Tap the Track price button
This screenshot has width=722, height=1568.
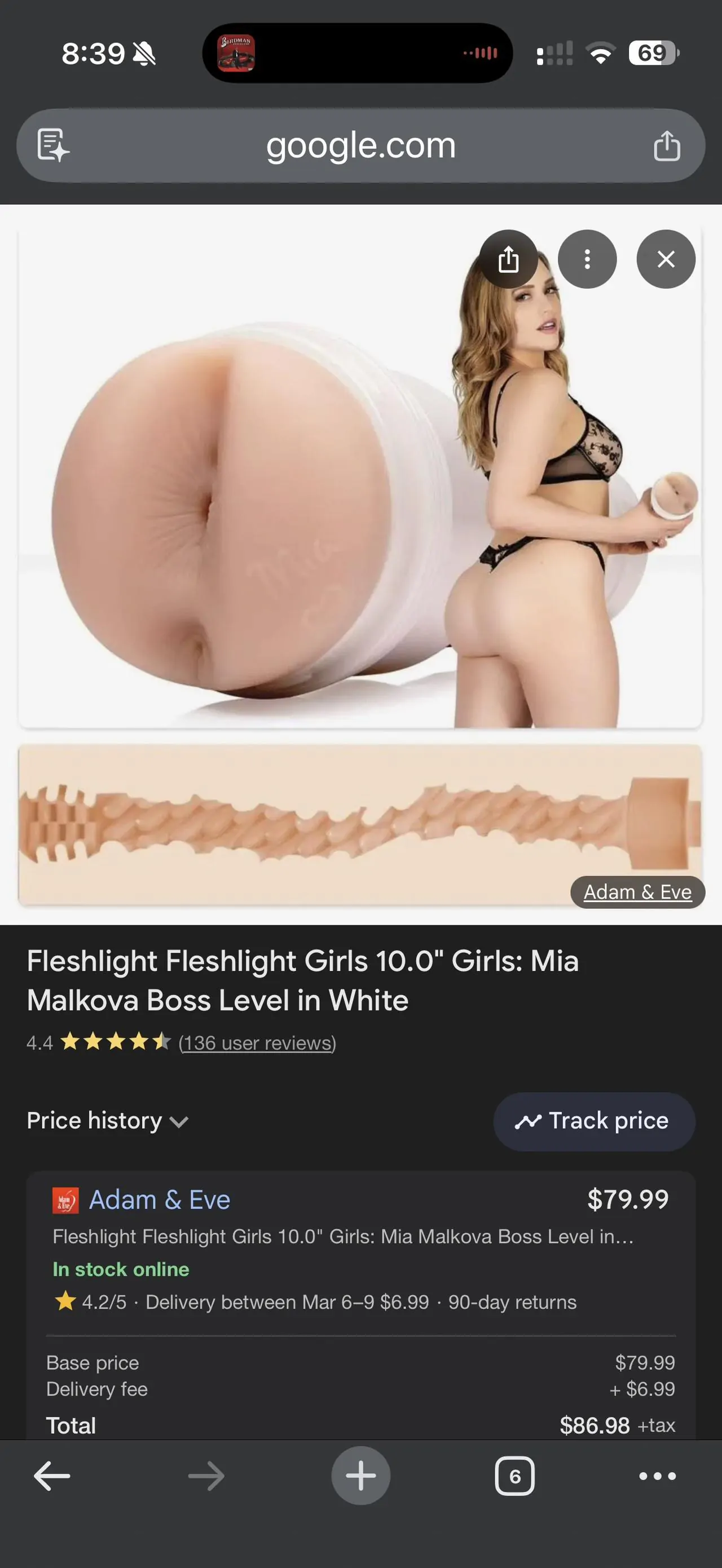pyautogui.click(x=593, y=1121)
